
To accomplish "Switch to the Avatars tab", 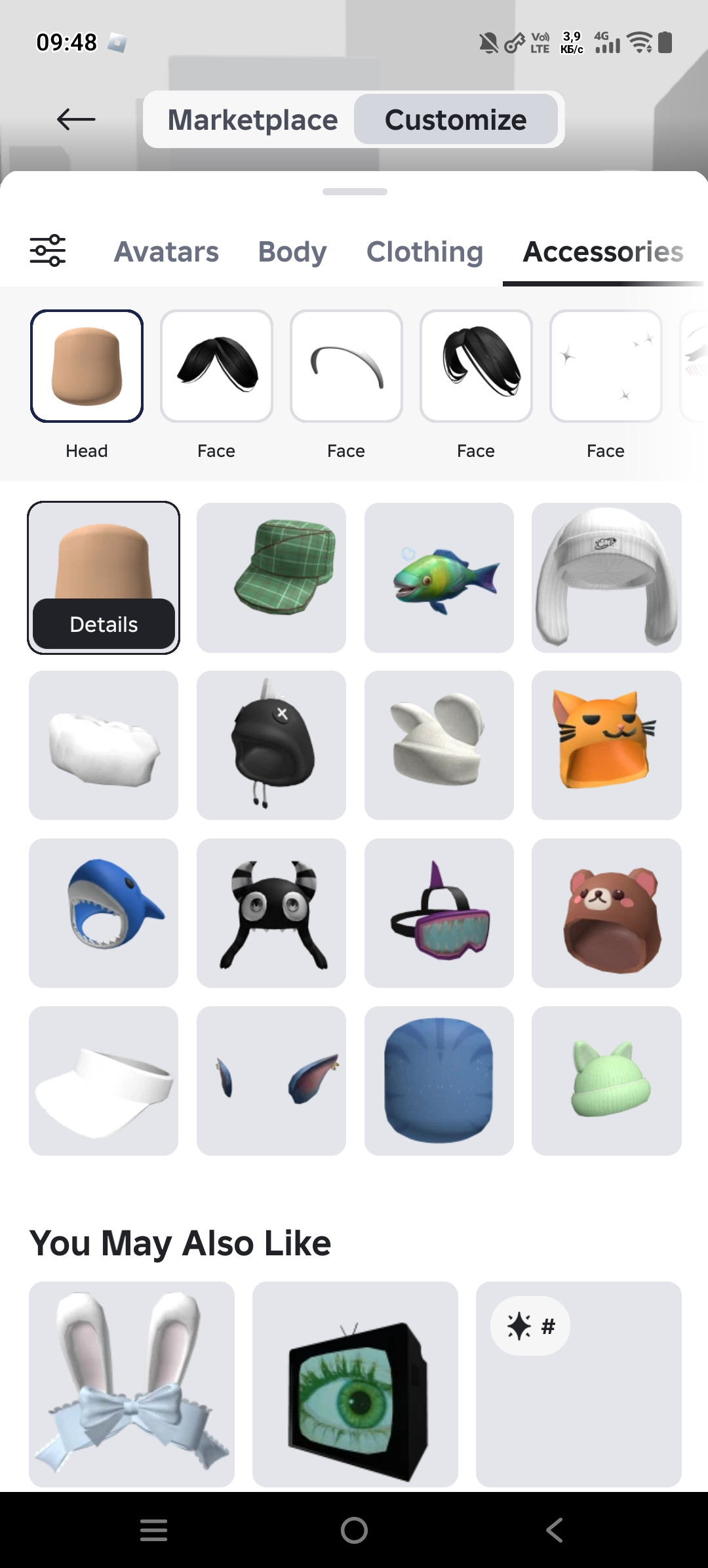I will click(167, 252).
